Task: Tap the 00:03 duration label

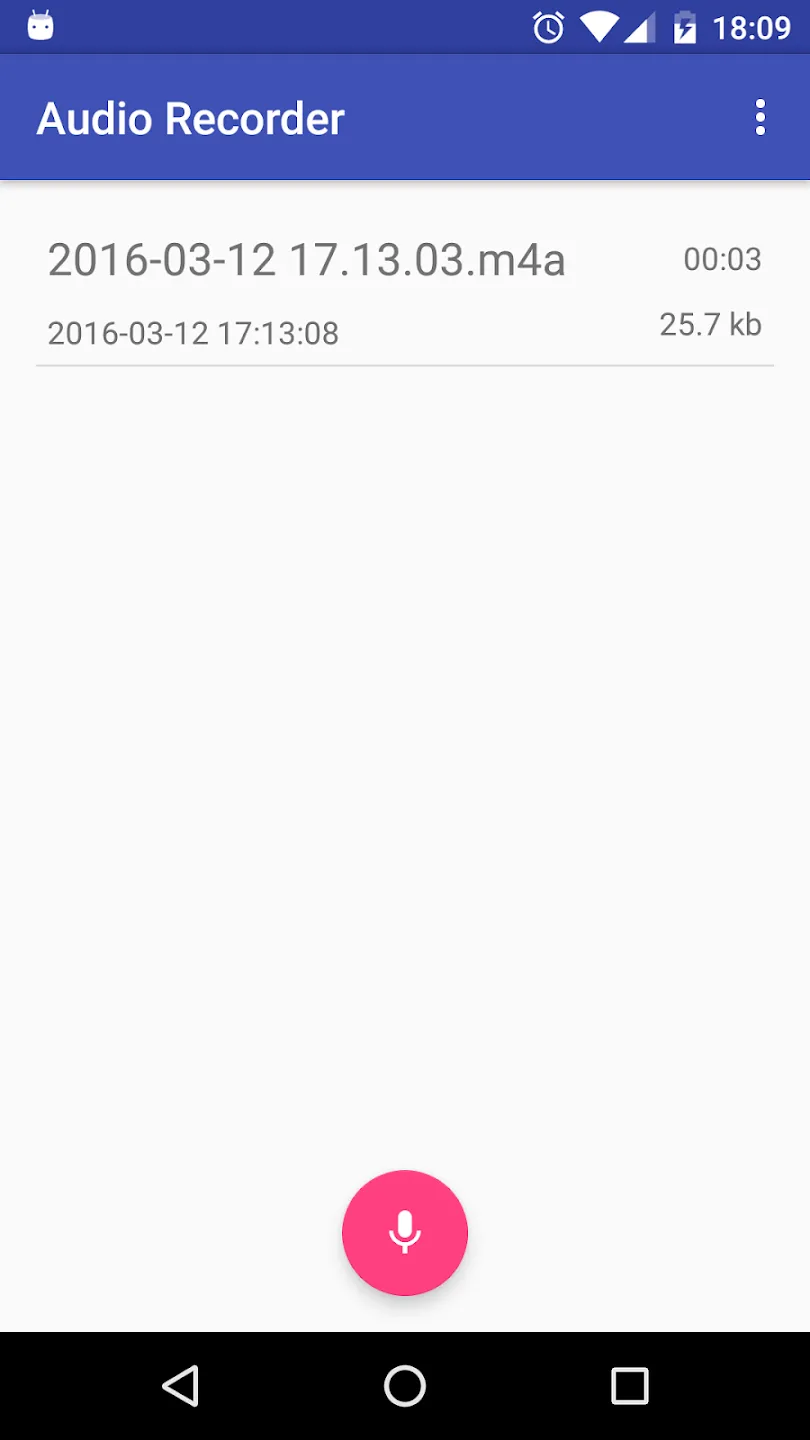Action: pyautogui.click(x=721, y=259)
